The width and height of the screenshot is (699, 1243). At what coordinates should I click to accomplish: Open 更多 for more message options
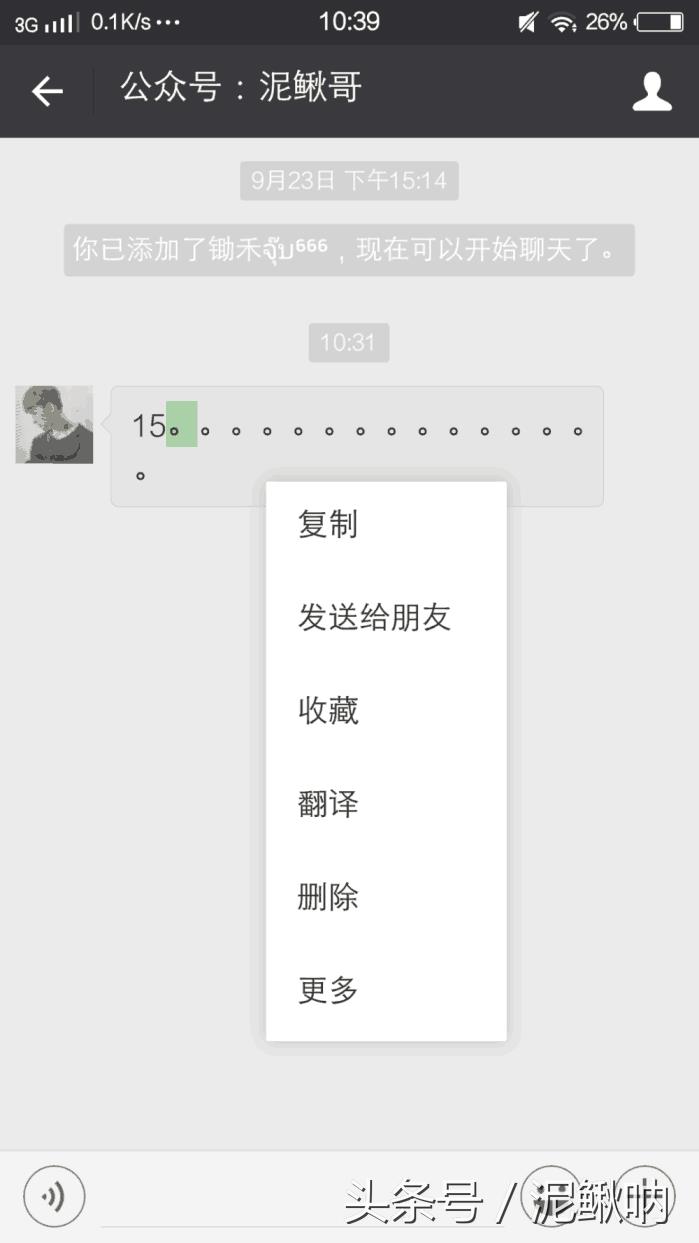386,990
